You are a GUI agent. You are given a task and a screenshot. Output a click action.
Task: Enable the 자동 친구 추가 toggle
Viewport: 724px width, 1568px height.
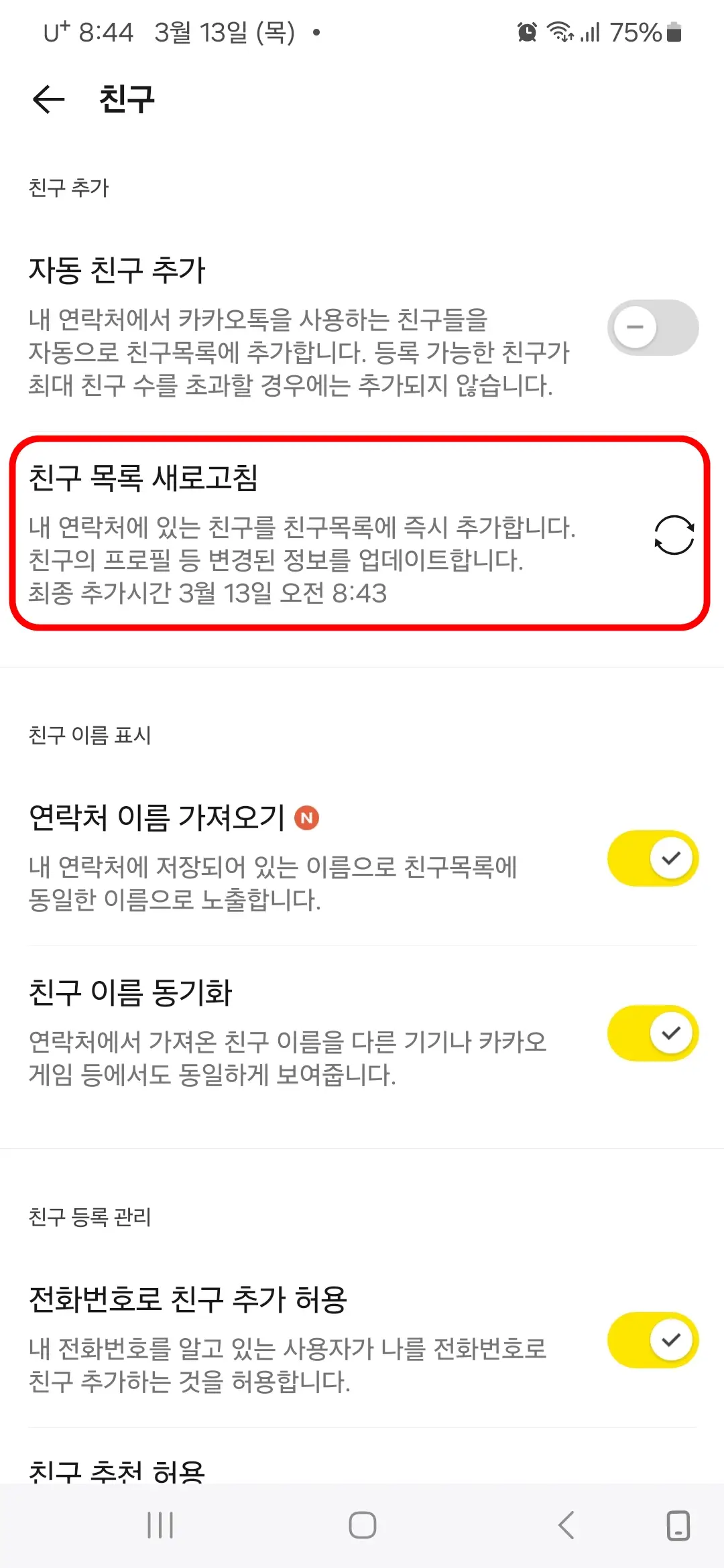tap(652, 328)
